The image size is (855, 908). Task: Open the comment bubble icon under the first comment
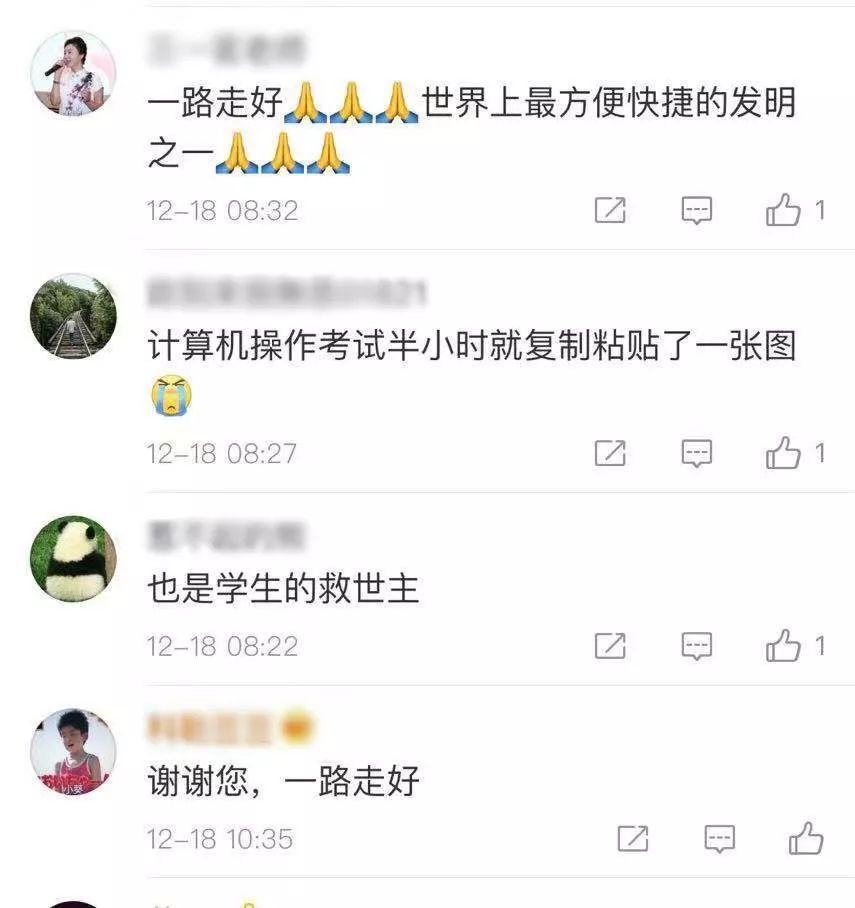[x=694, y=209]
